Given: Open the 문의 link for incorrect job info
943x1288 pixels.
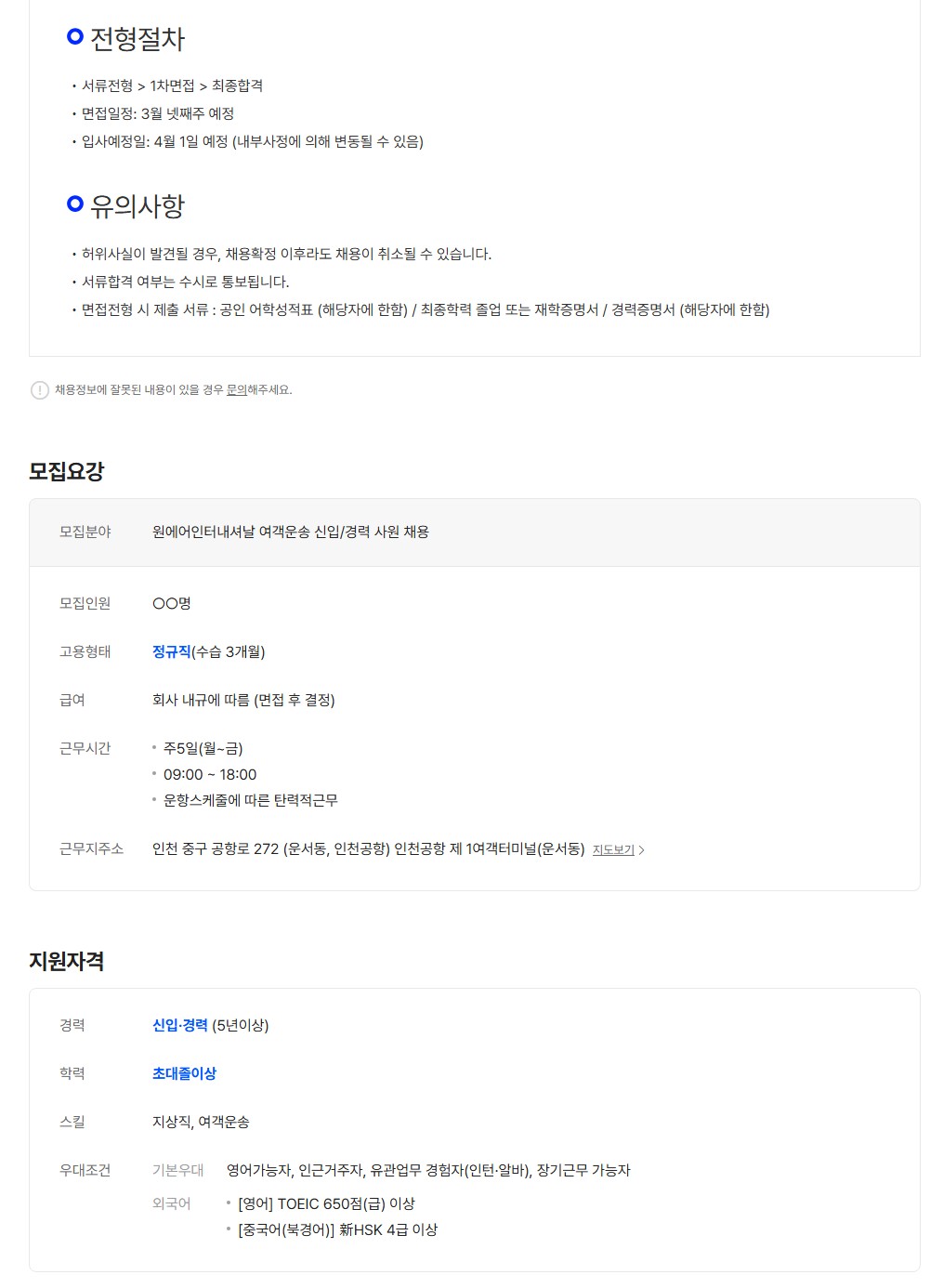Looking at the screenshot, I should [236, 390].
